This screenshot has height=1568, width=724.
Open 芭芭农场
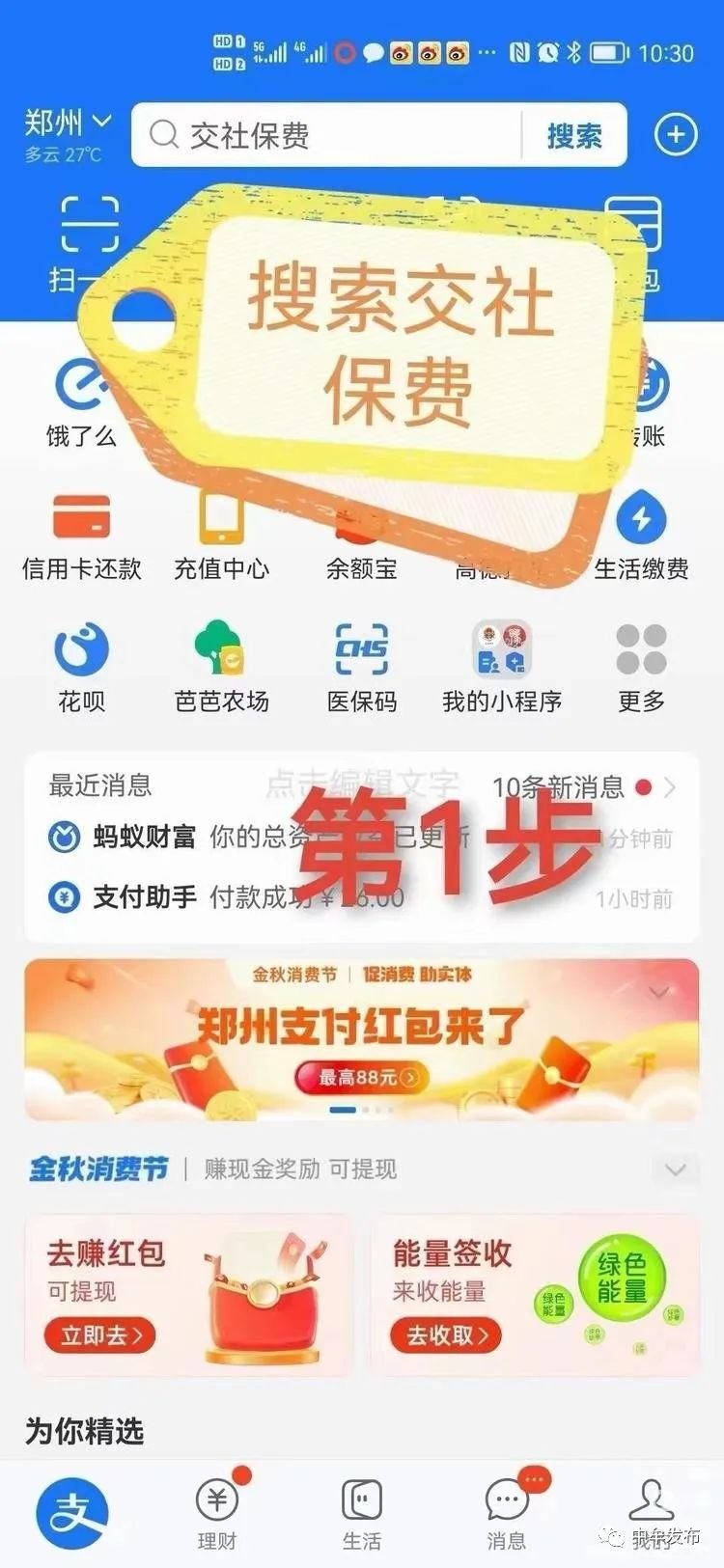pos(221,666)
